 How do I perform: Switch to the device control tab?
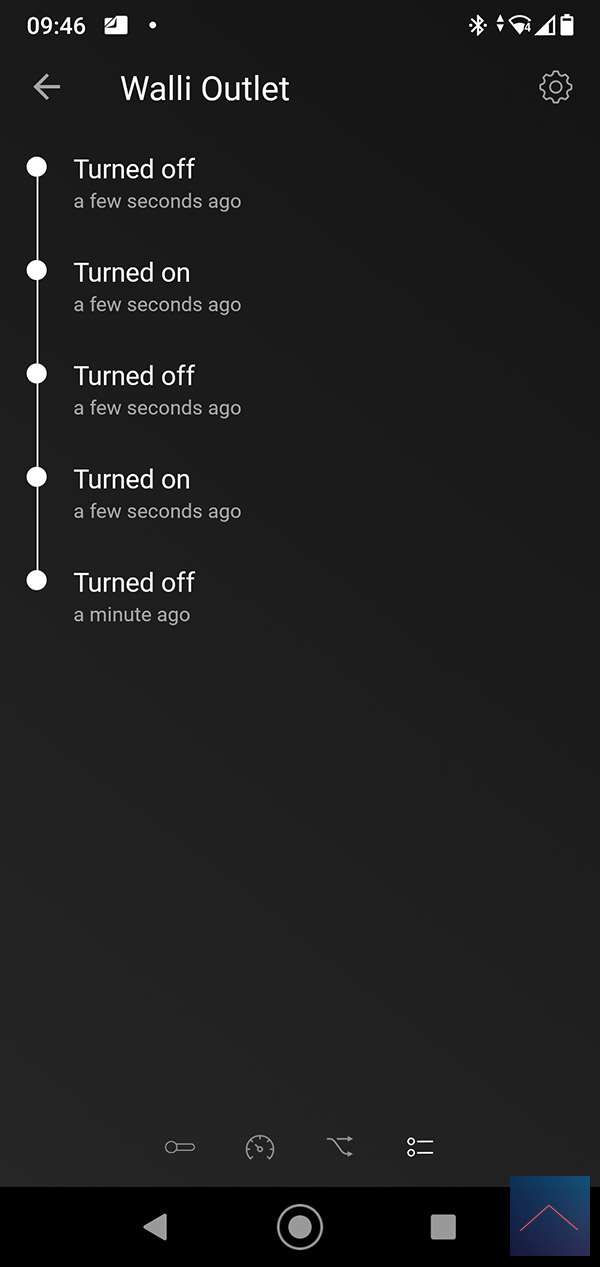coord(180,1147)
